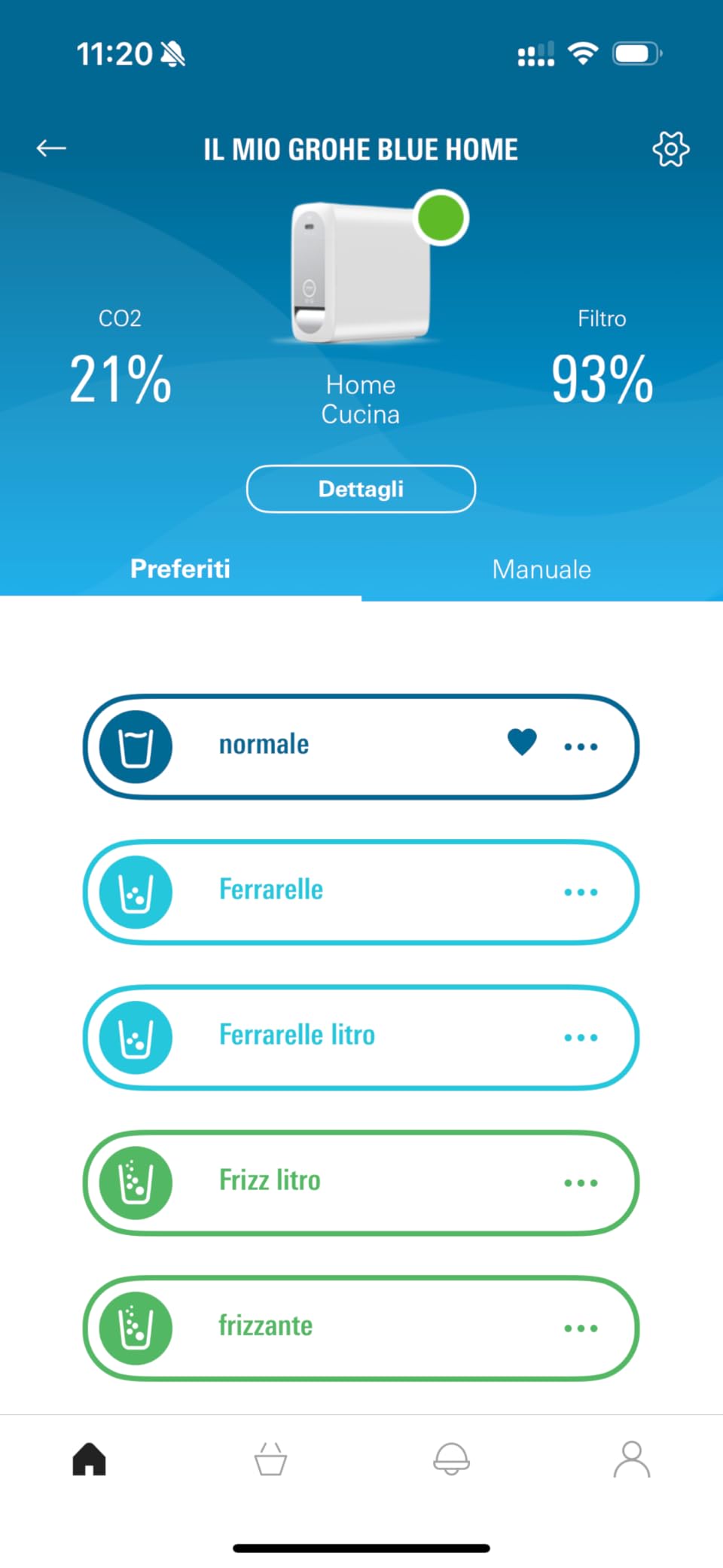Open more options for normale
The image size is (723, 1568).
pos(581,747)
